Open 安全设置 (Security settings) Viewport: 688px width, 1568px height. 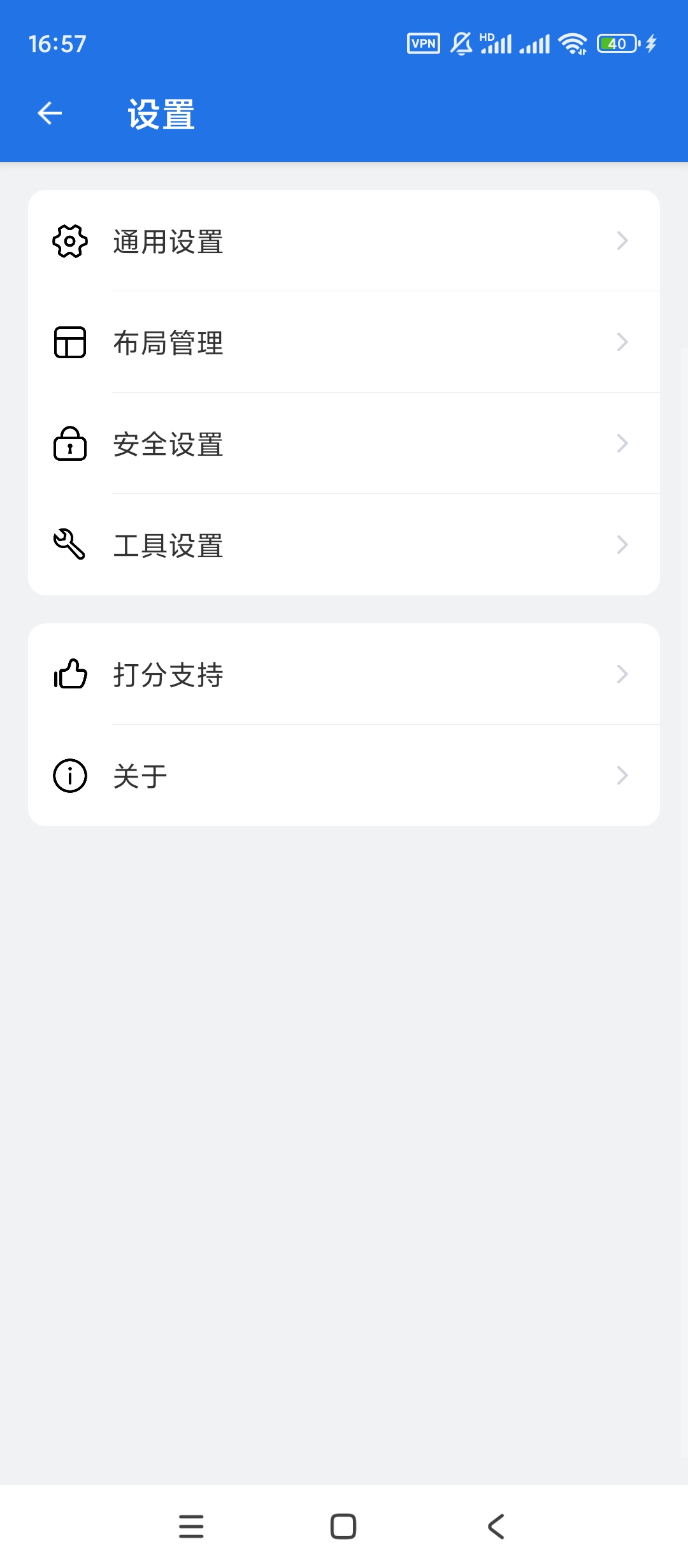click(x=344, y=444)
